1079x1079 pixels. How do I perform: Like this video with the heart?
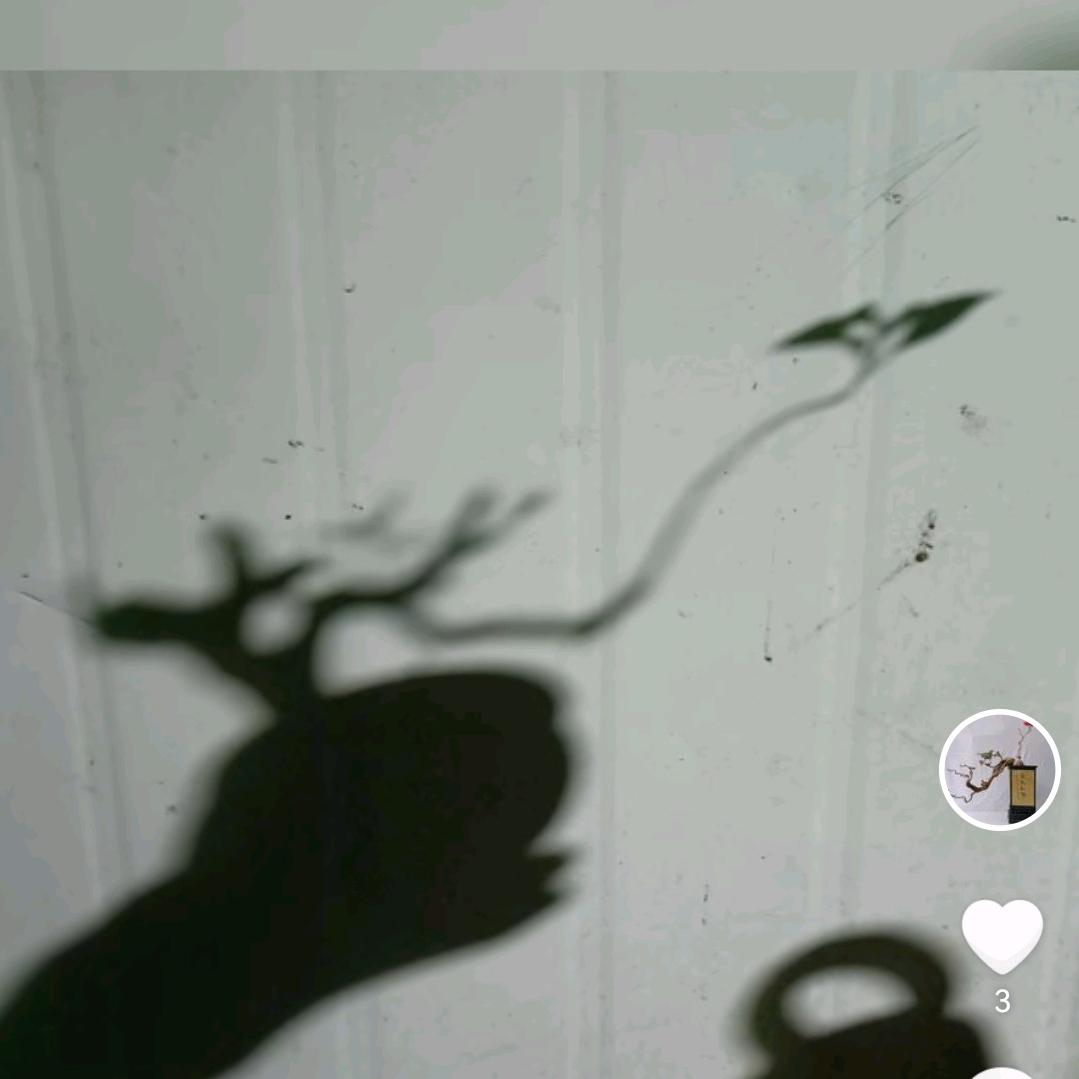1001,934
